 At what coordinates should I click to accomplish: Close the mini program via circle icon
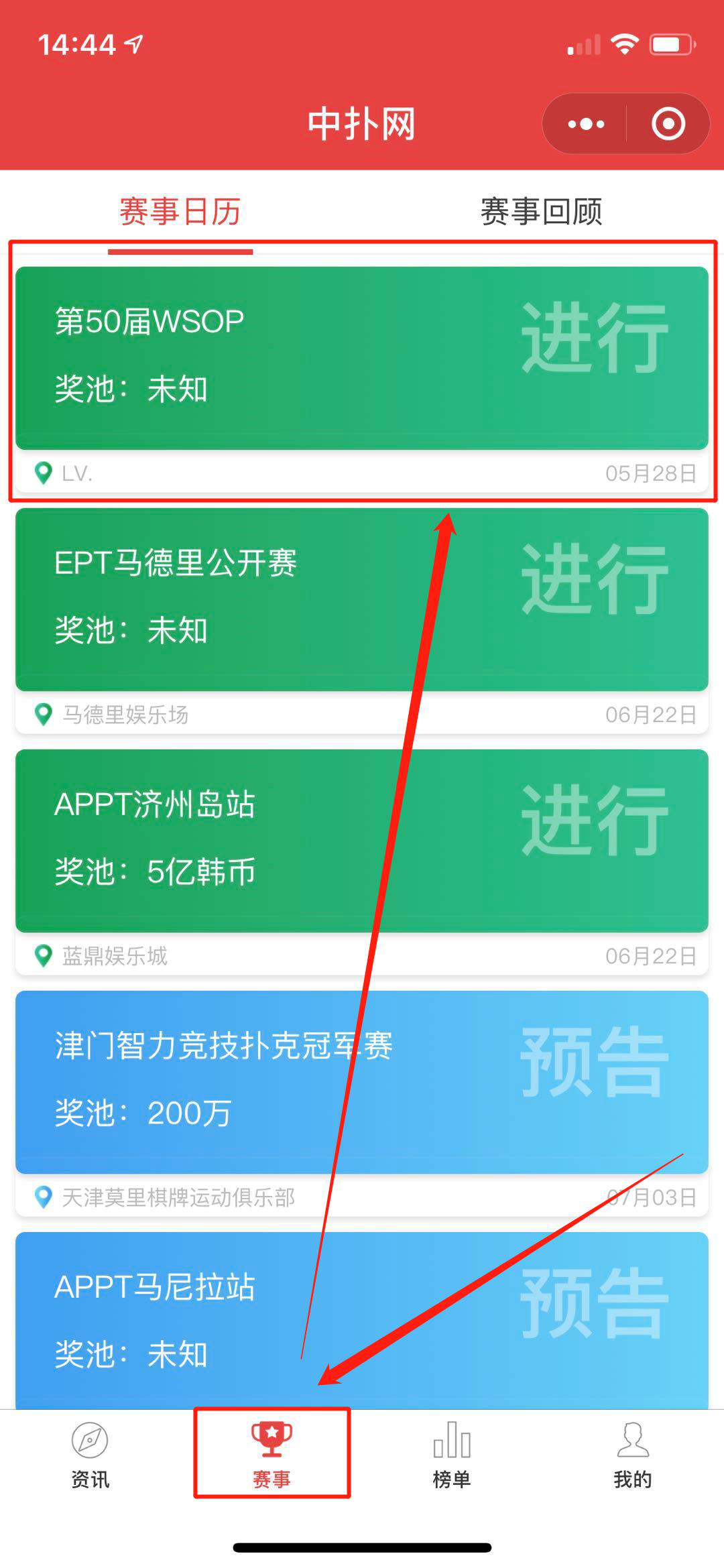pyautogui.click(x=668, y=124)
